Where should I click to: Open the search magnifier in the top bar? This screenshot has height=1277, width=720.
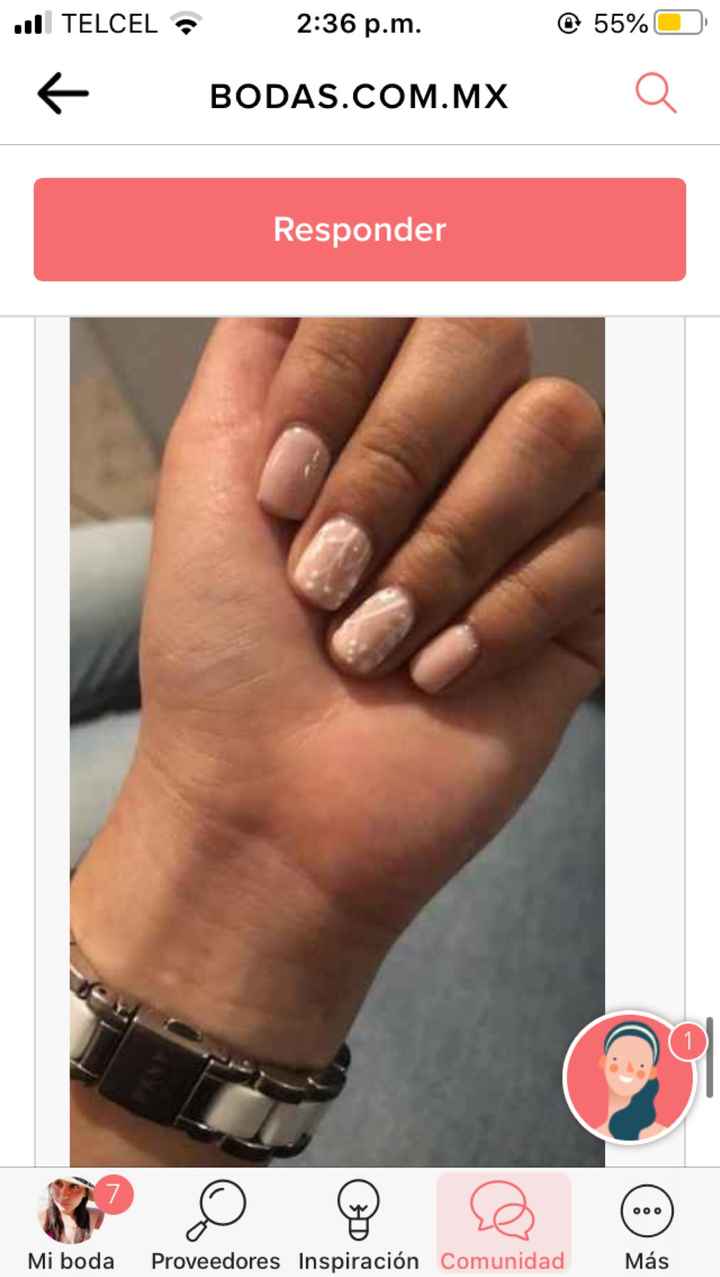(655, 93)
